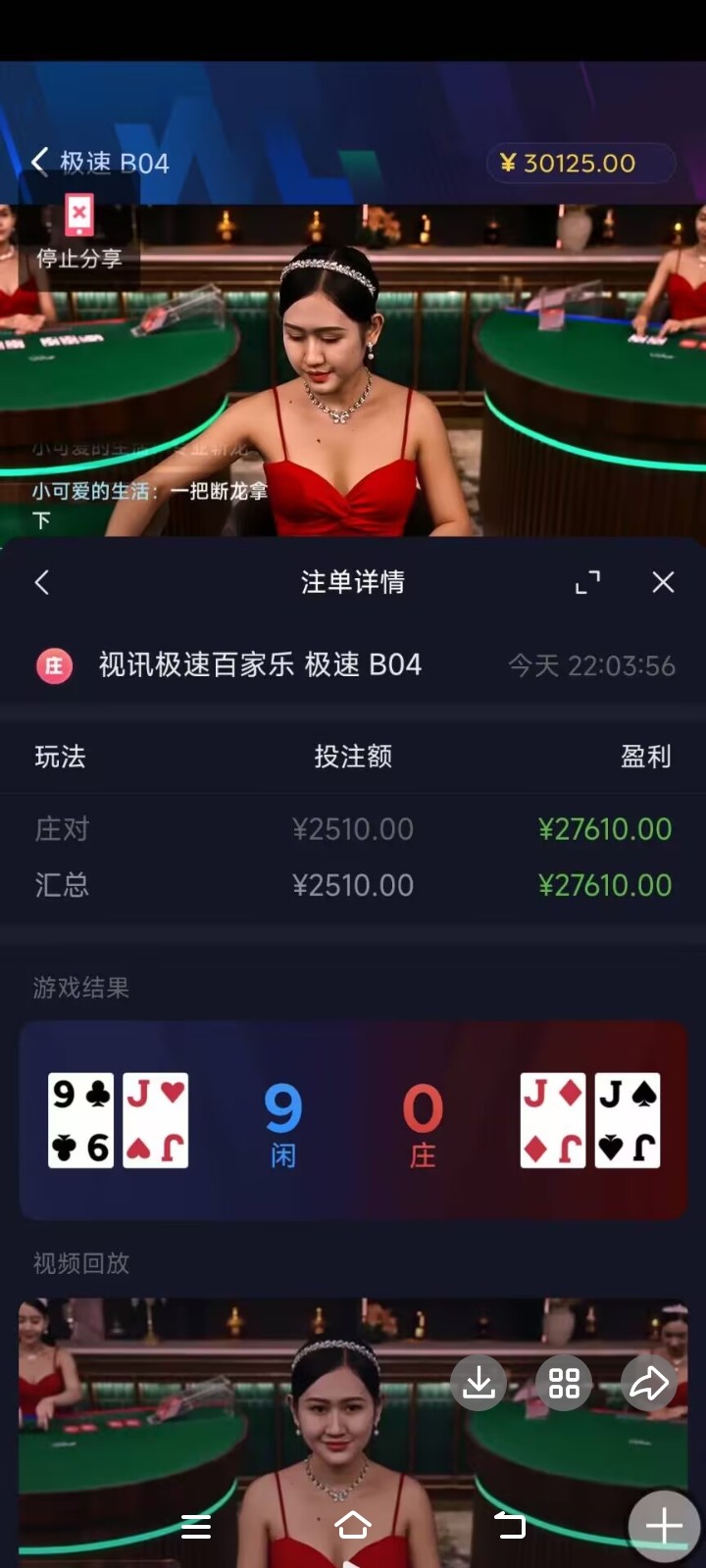The width and height of the screenshot is (706, 1568).
Task: Go back from the 极速 B04 table
Action: [x=40, y=162]
